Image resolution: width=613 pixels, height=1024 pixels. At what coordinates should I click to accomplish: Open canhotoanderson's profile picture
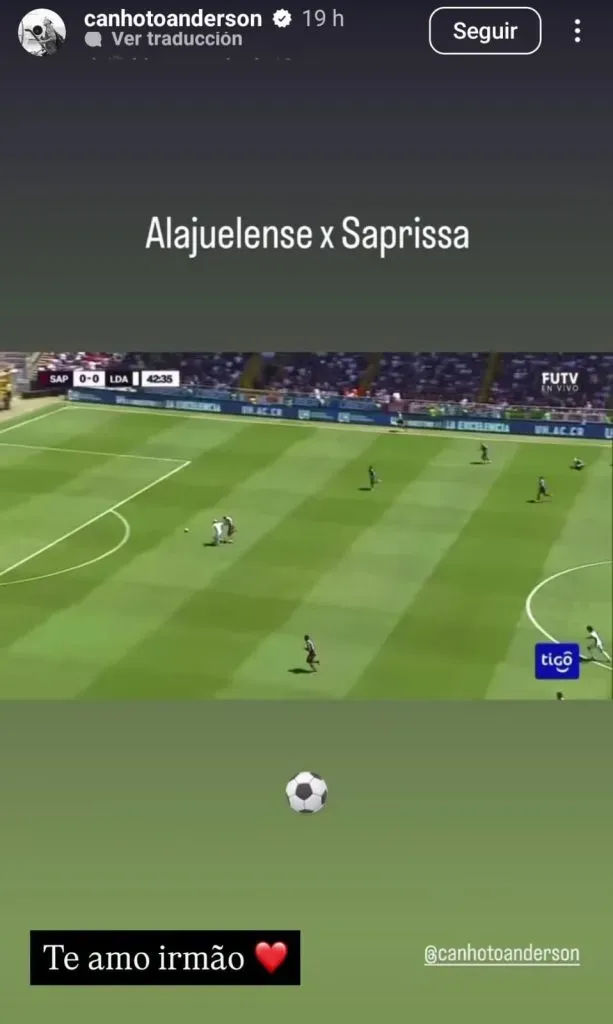click(42, 31)
